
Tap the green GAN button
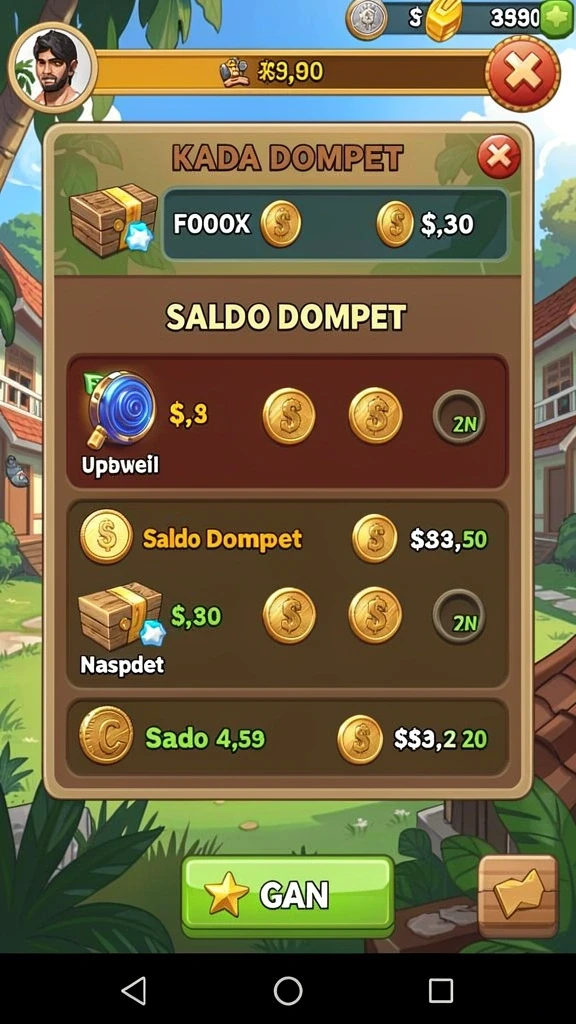[x=288, y=895]
